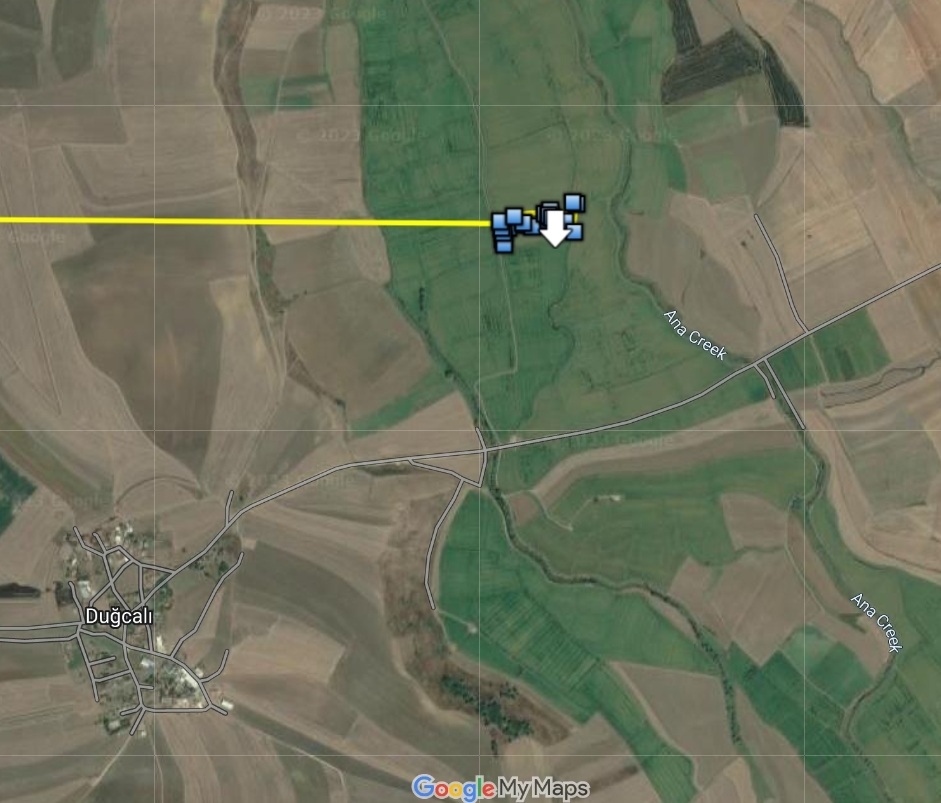Viewport: 941px width, 803px height.
Task: Select the topmost blue square marker
Action: (x=574, y=202)
